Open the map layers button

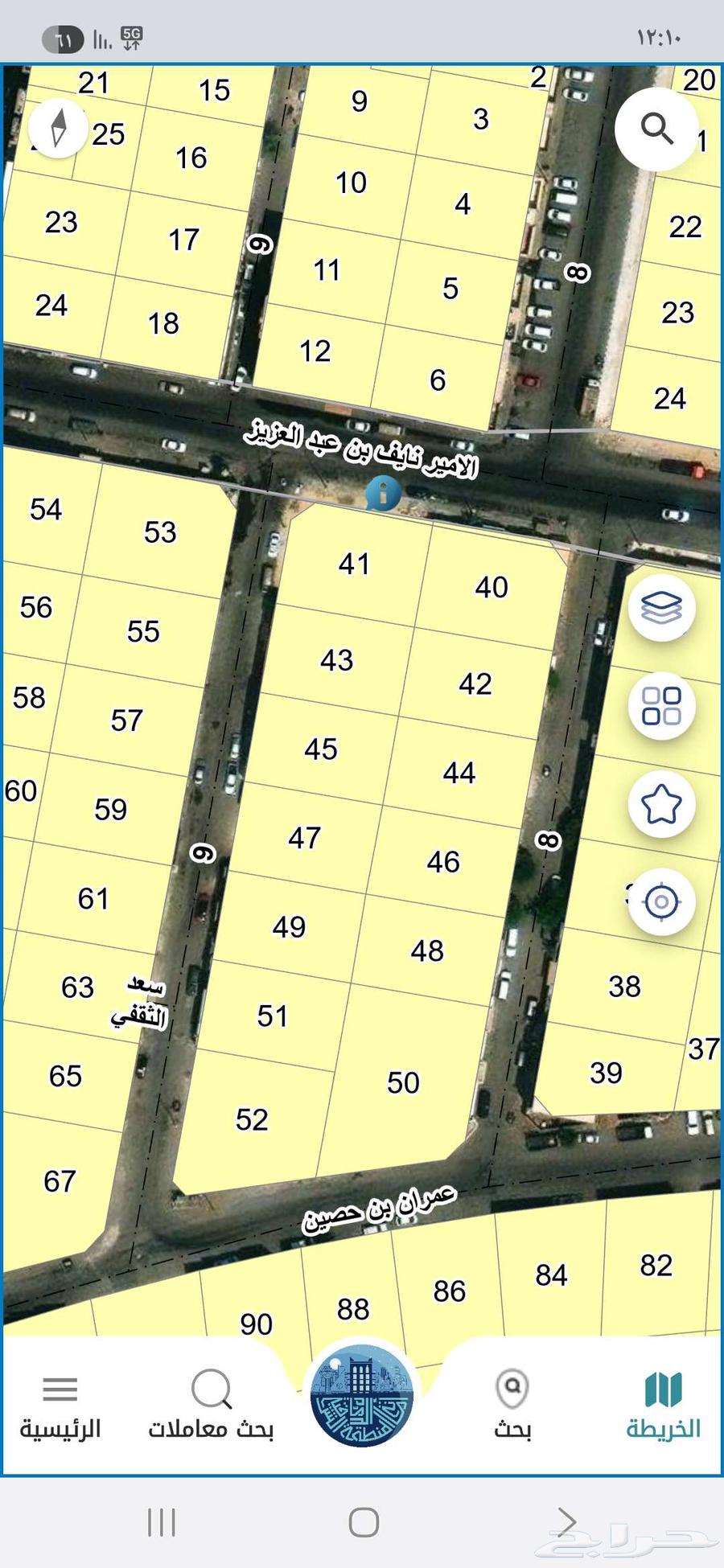661,608
